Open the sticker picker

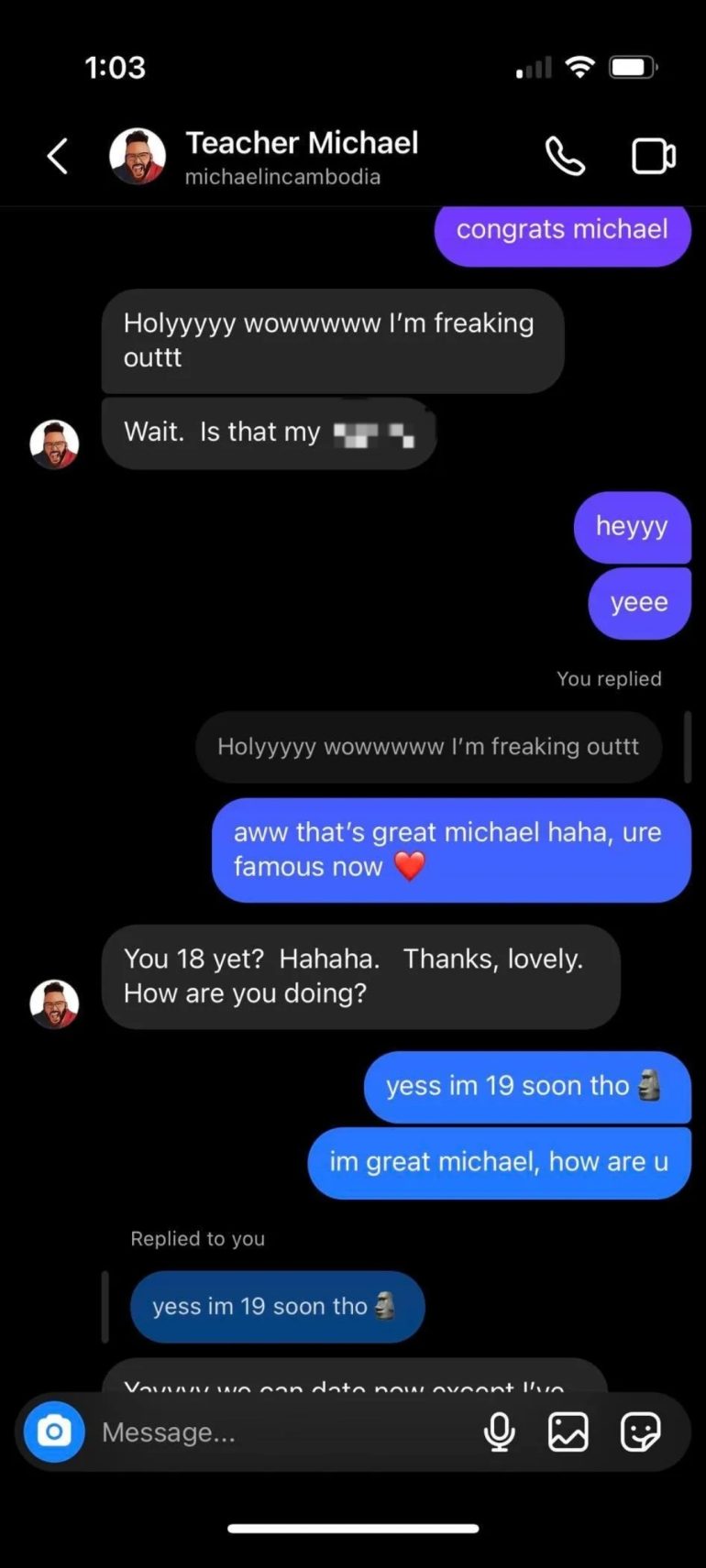coord(640,1431)
